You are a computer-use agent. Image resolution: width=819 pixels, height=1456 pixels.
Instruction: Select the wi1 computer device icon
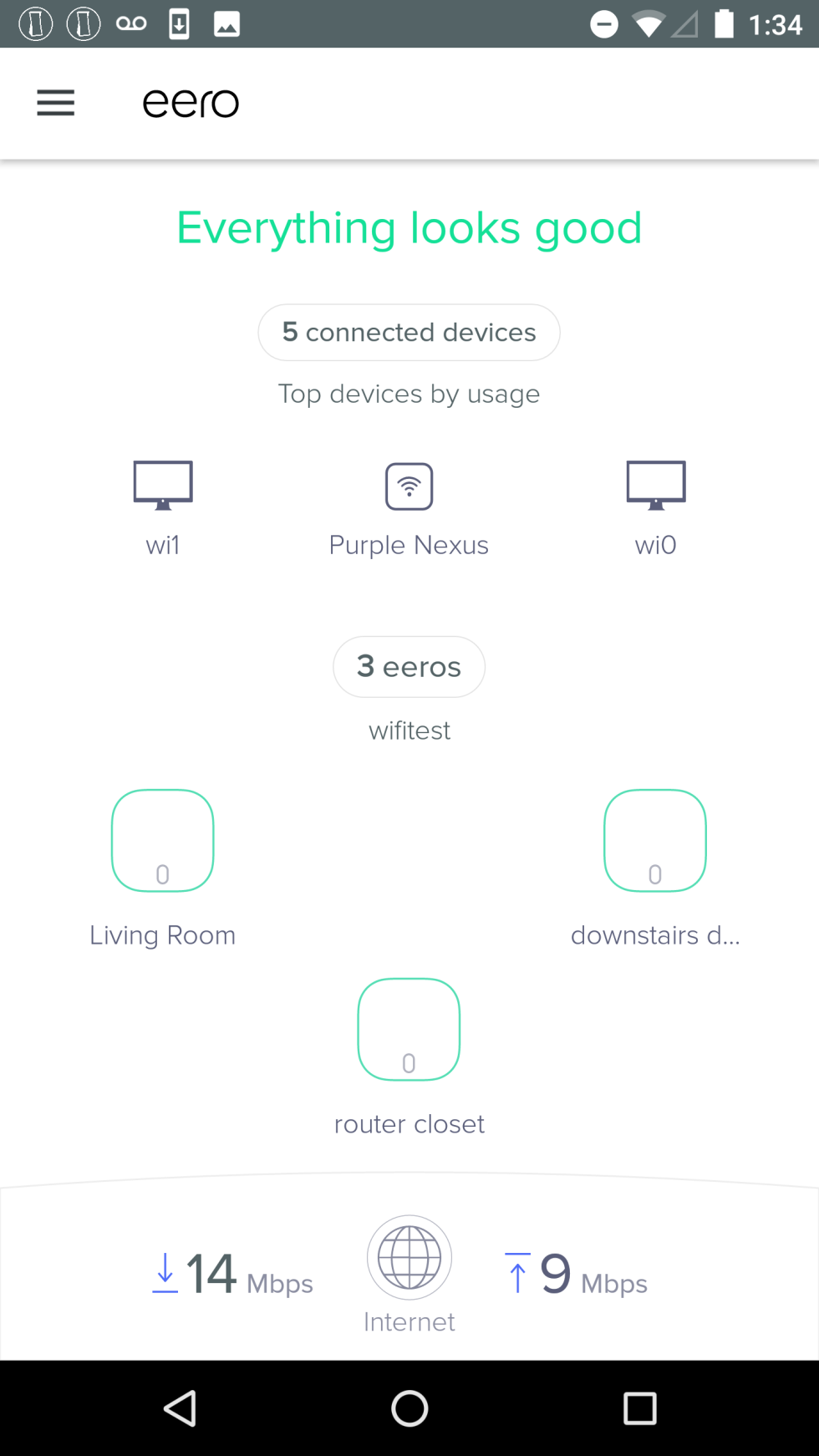pyautogui.click(x=162, y=485)
